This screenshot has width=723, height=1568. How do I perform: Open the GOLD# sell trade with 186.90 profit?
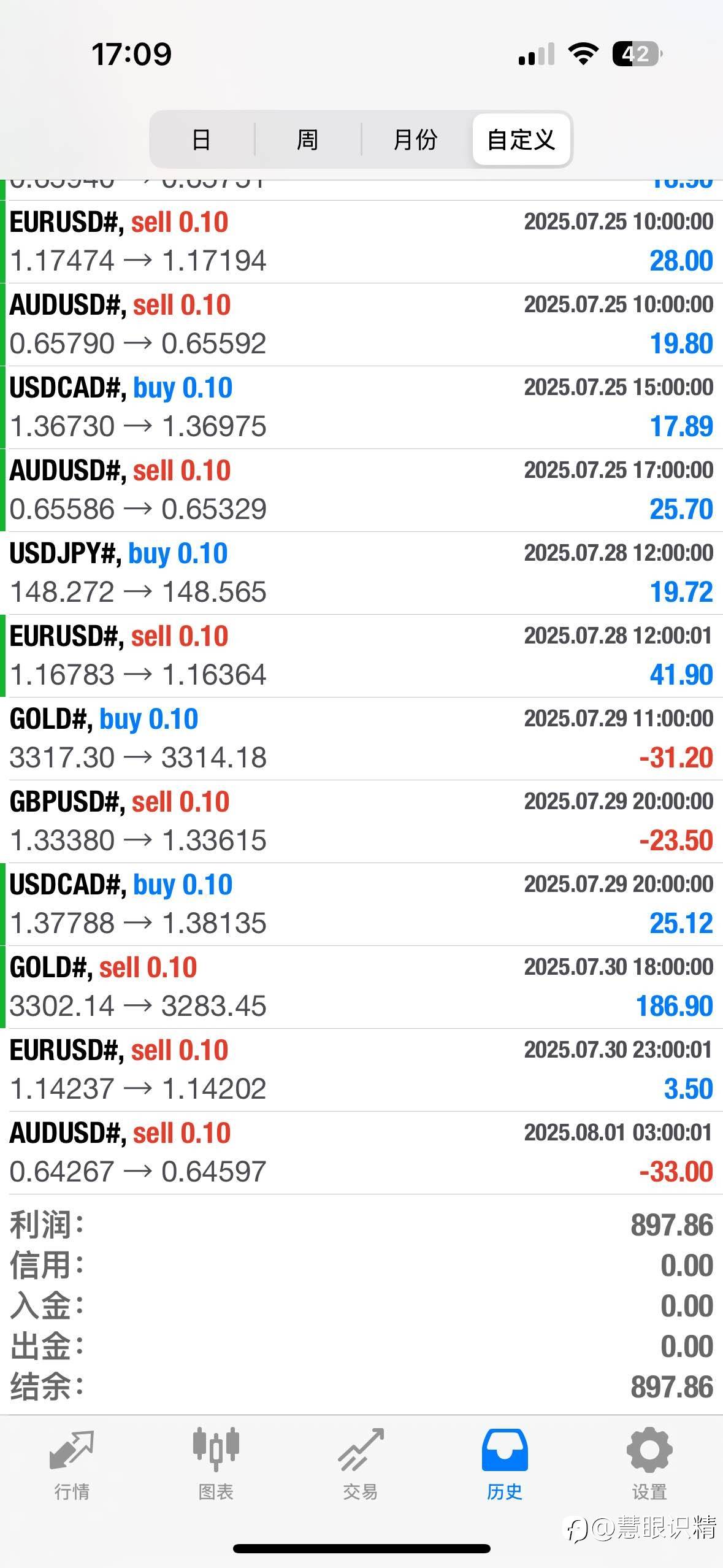point(361,987)
